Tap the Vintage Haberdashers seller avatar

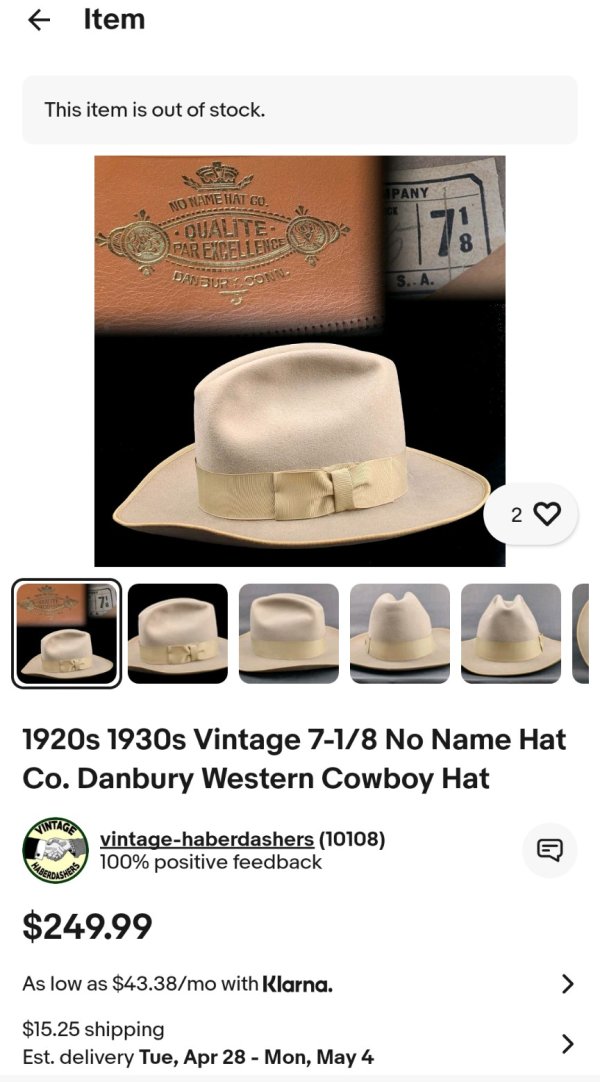pyautogui.click(x=55, y=850)
